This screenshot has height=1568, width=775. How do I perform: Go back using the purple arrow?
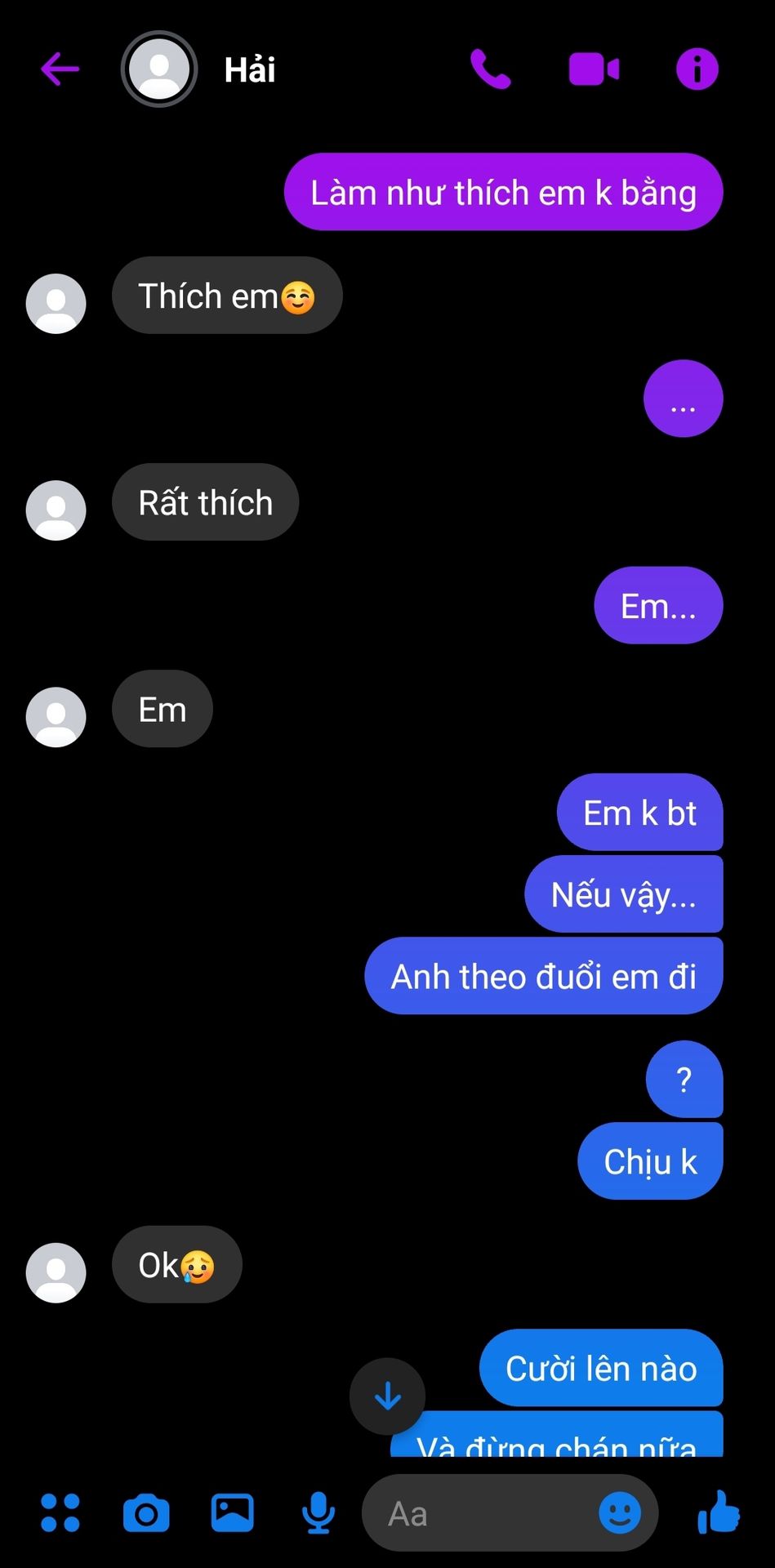pos(60,69)
